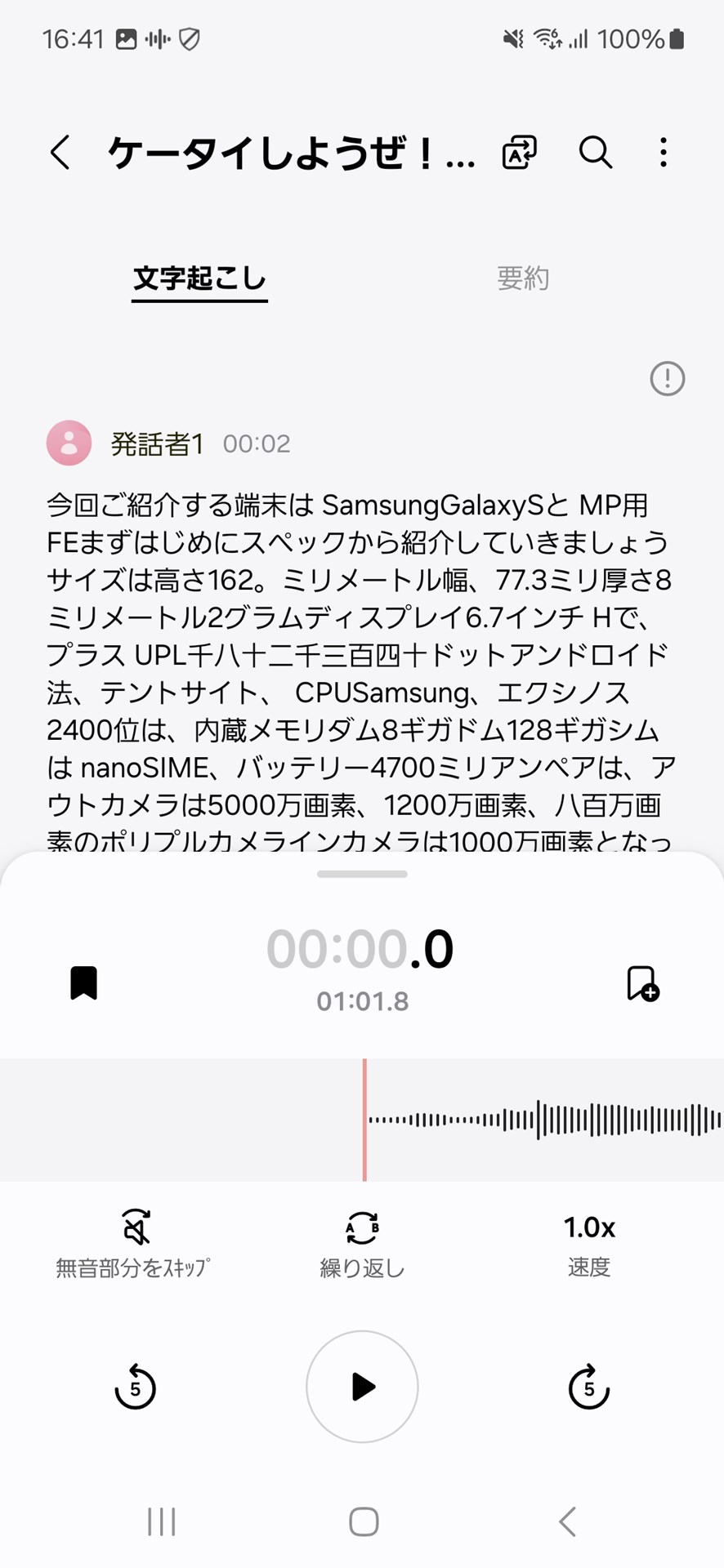This screenshot has height=1568, width=724.
Task: Tap the skip silence mute icon
Action: (134, 1227)
